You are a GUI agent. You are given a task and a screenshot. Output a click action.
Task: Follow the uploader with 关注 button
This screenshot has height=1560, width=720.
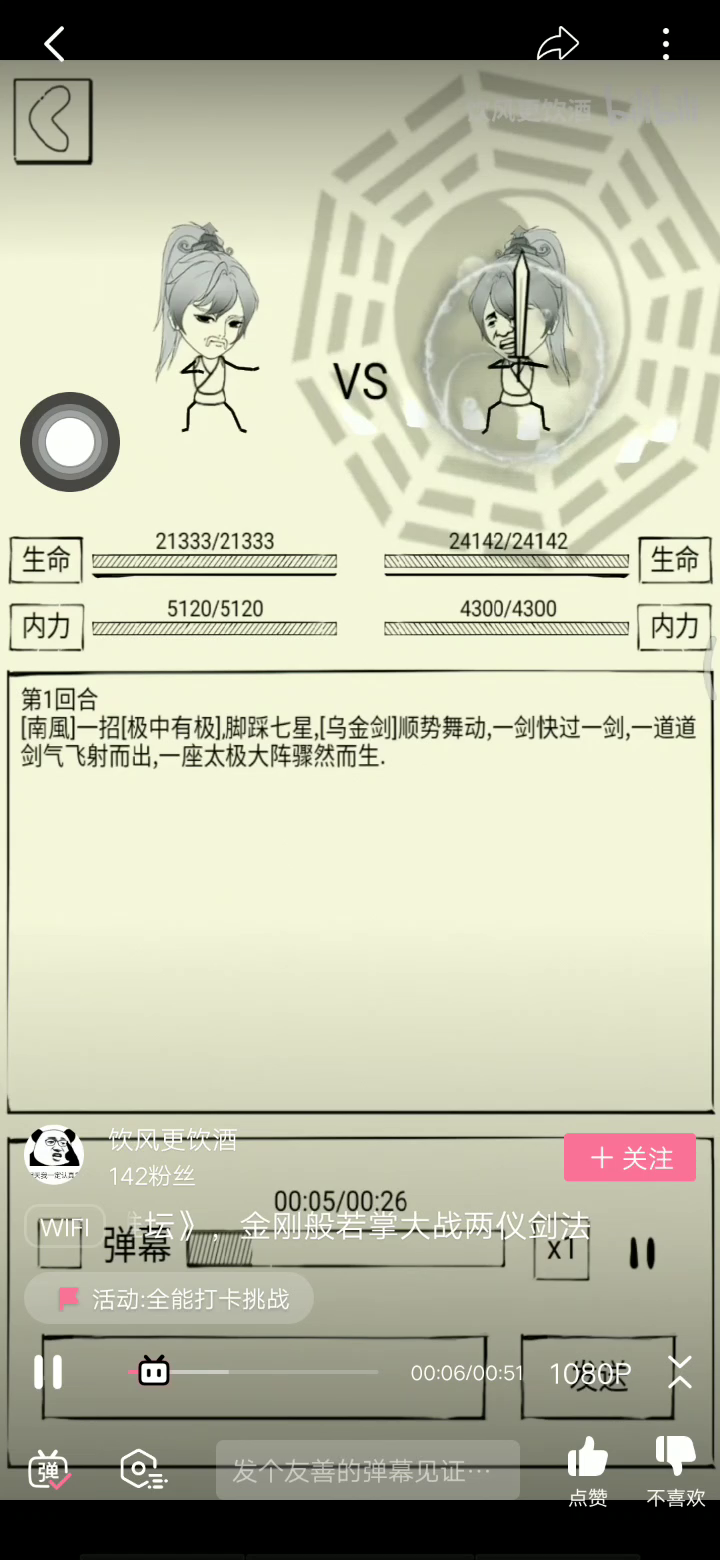point(630,1157)
